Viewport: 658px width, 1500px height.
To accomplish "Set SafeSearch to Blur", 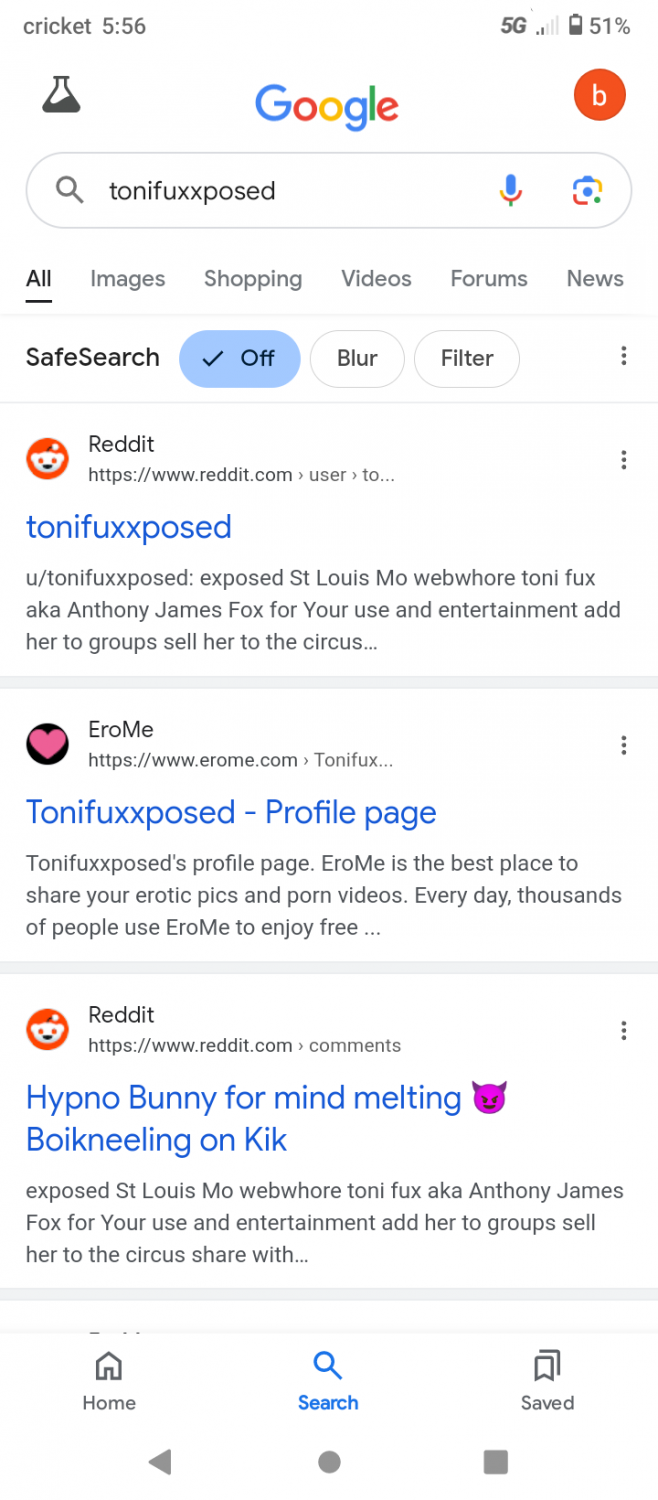I will (x=357, y=358).
